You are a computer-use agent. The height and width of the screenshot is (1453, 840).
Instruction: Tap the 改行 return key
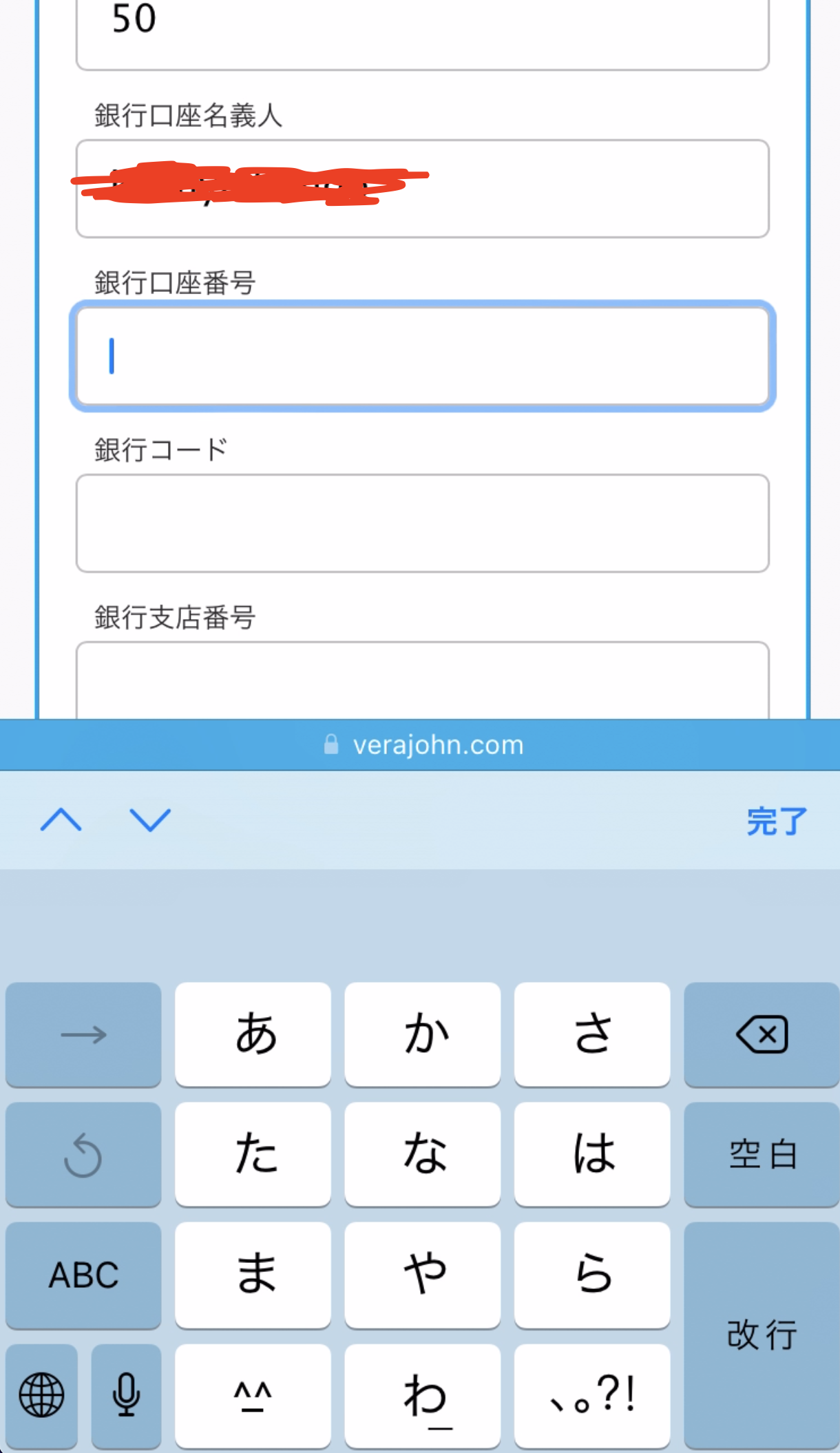click(762, 1335)
